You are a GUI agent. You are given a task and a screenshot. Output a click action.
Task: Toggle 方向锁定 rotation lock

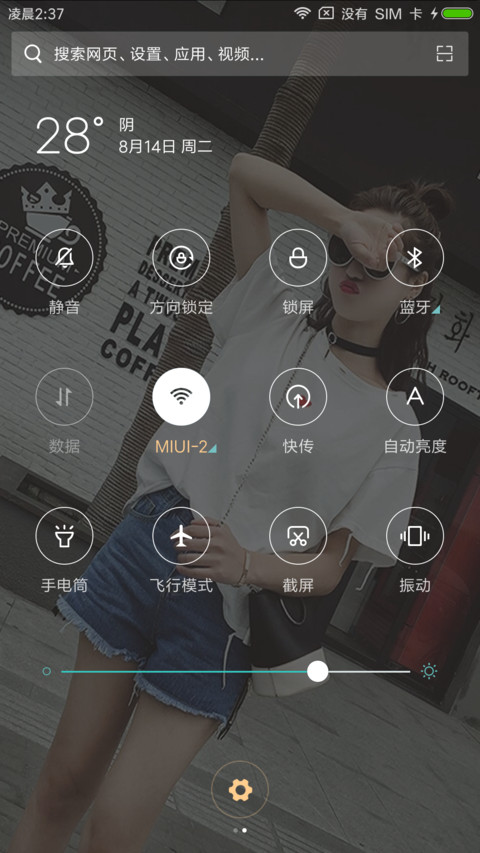tap(181, 257)
